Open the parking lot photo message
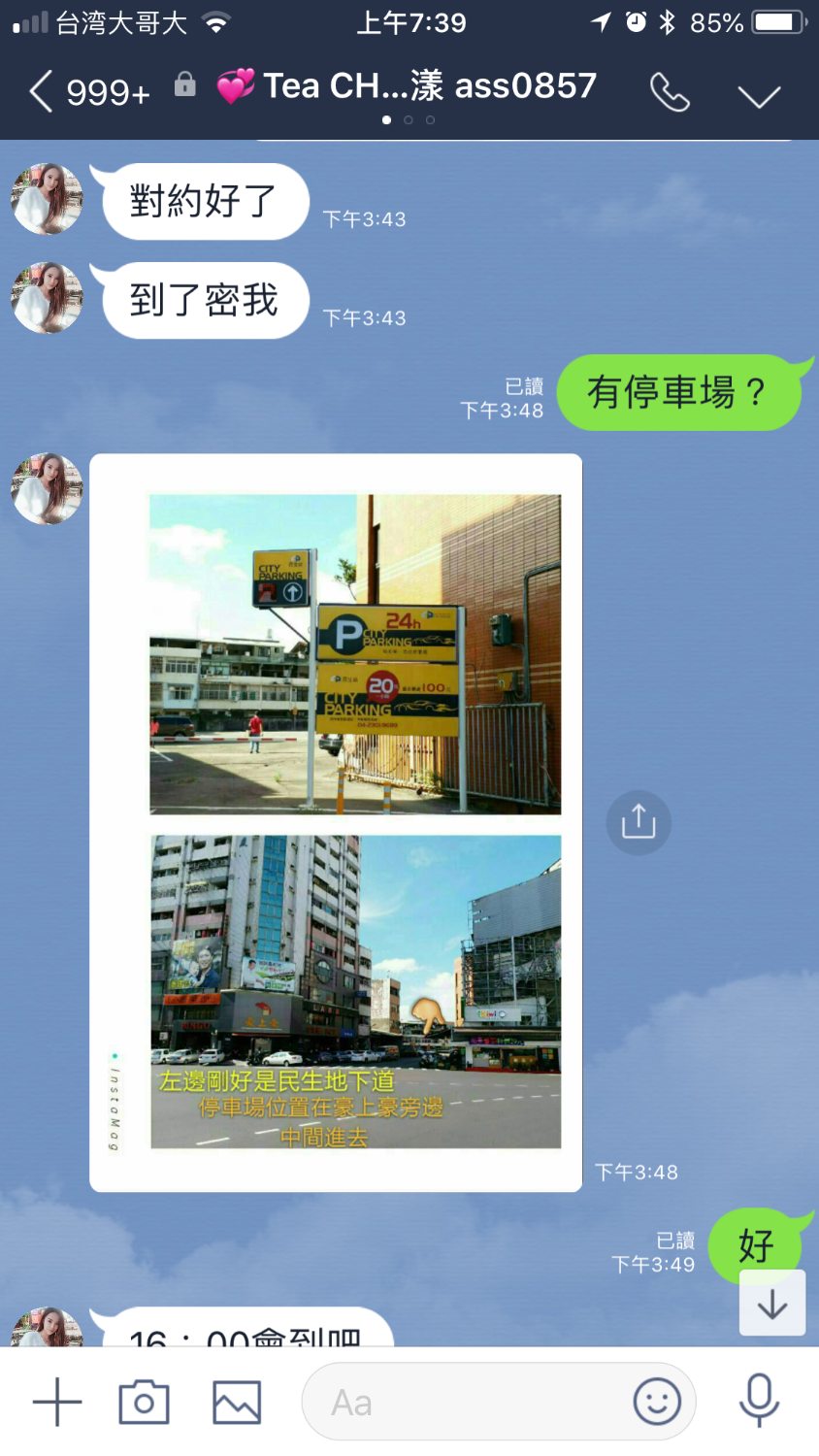This screenshot has height=1456, width=819. click(336, 822)
